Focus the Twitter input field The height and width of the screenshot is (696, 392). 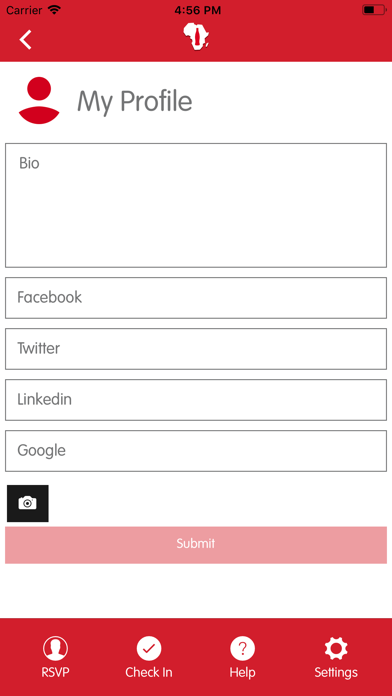(x=196, y=349)
